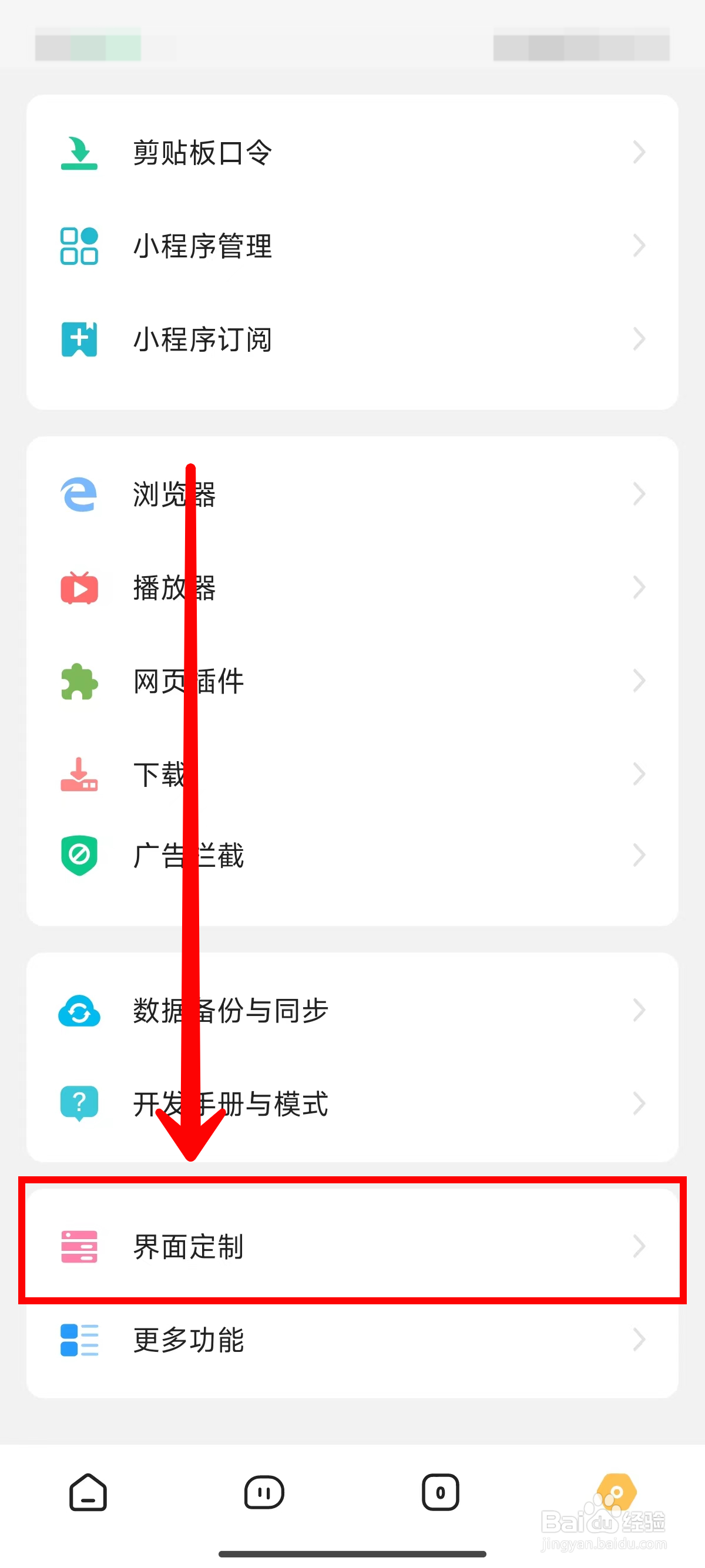705x1568 pixels.
Task: Select the ad-blocking shield icon
Action: click(x=78, y=856)
